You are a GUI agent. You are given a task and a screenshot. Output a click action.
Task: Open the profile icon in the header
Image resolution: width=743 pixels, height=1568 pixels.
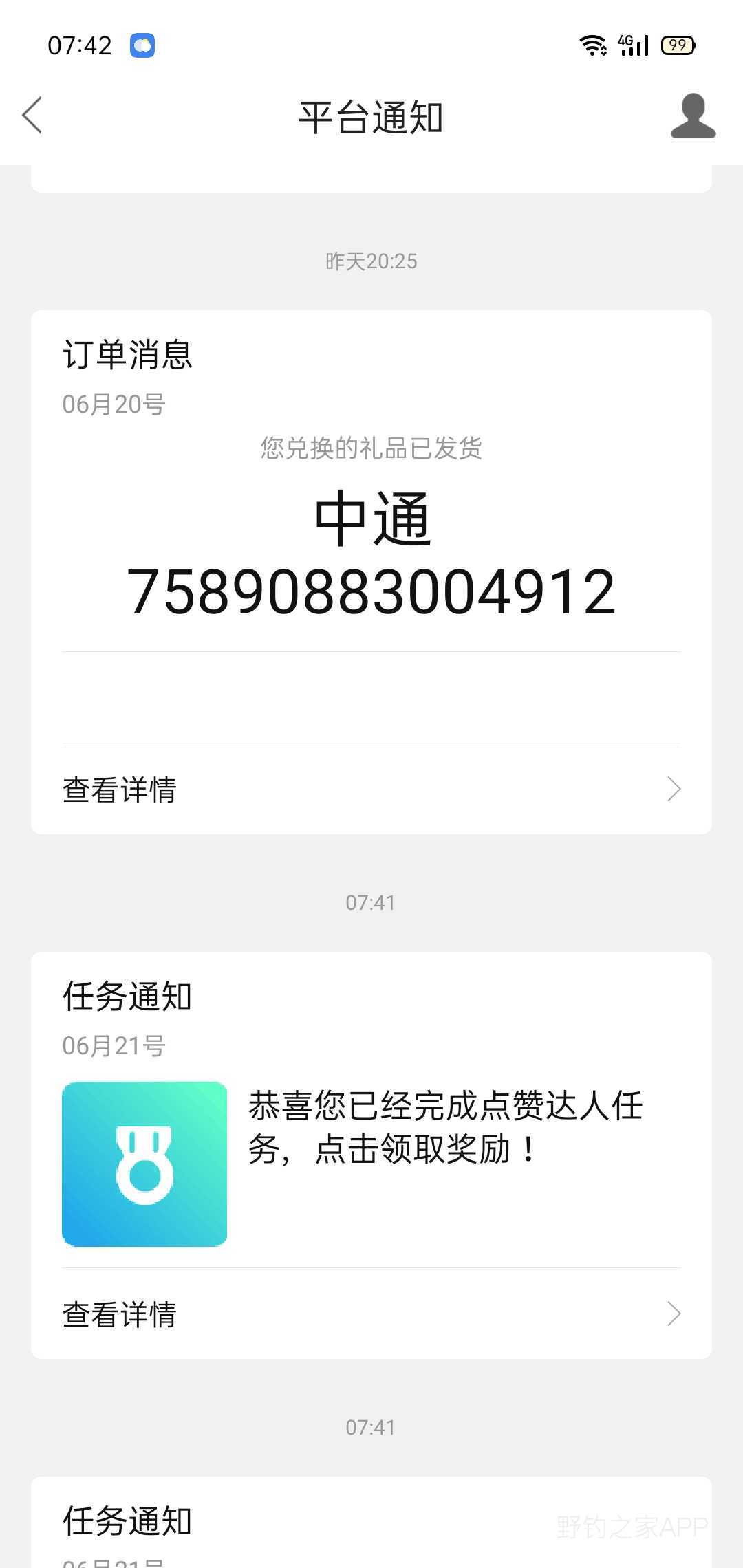pos(693,116)
